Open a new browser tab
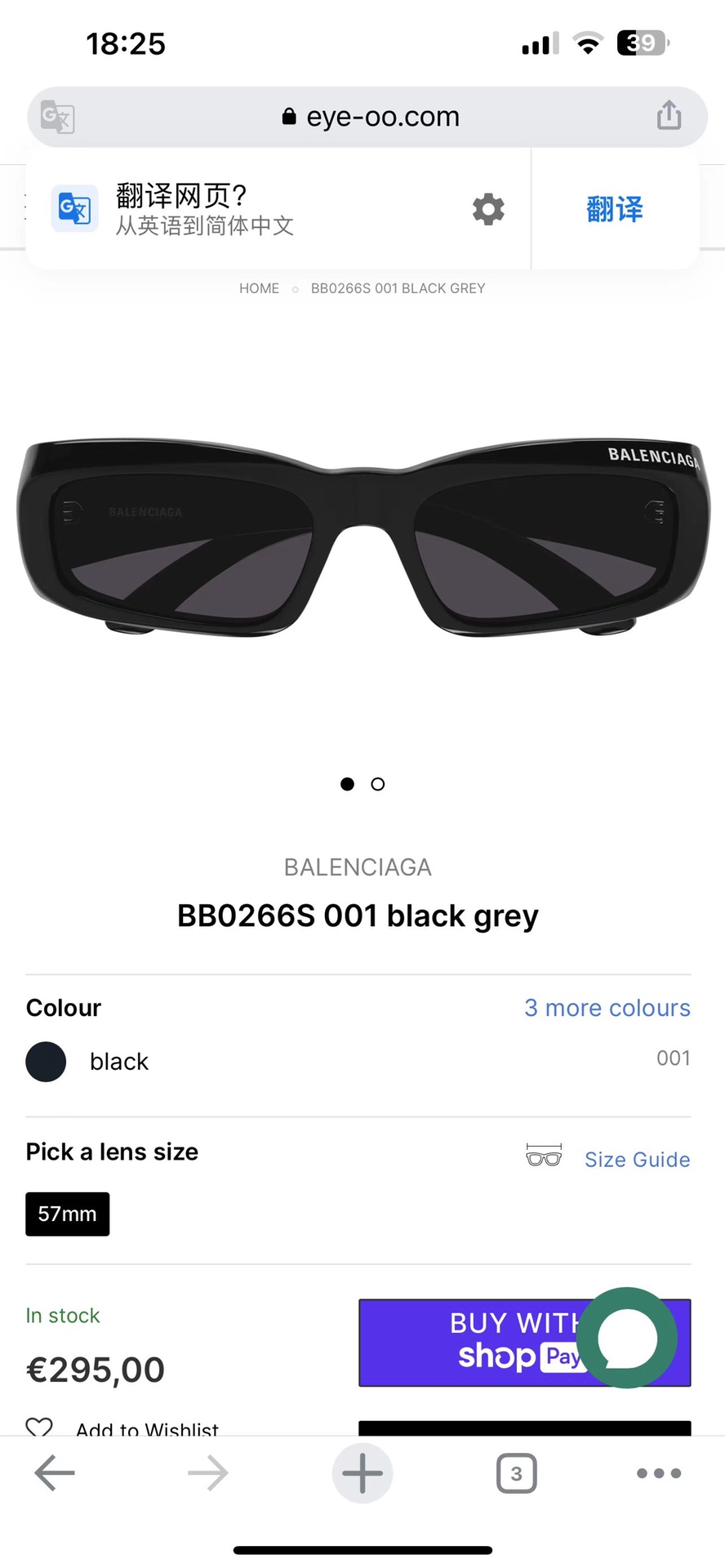 [362, 1473]
